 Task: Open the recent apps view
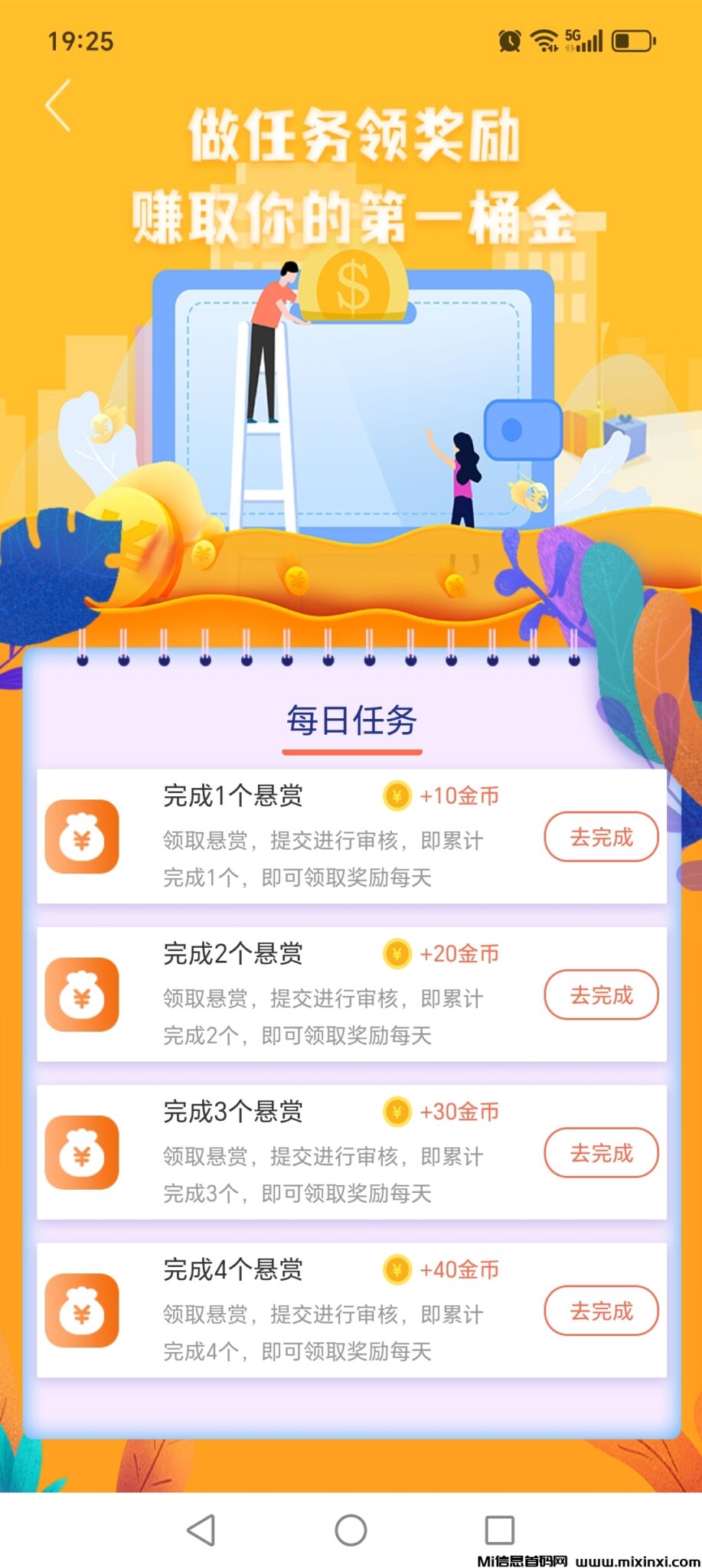click(x=499, y=1530)
